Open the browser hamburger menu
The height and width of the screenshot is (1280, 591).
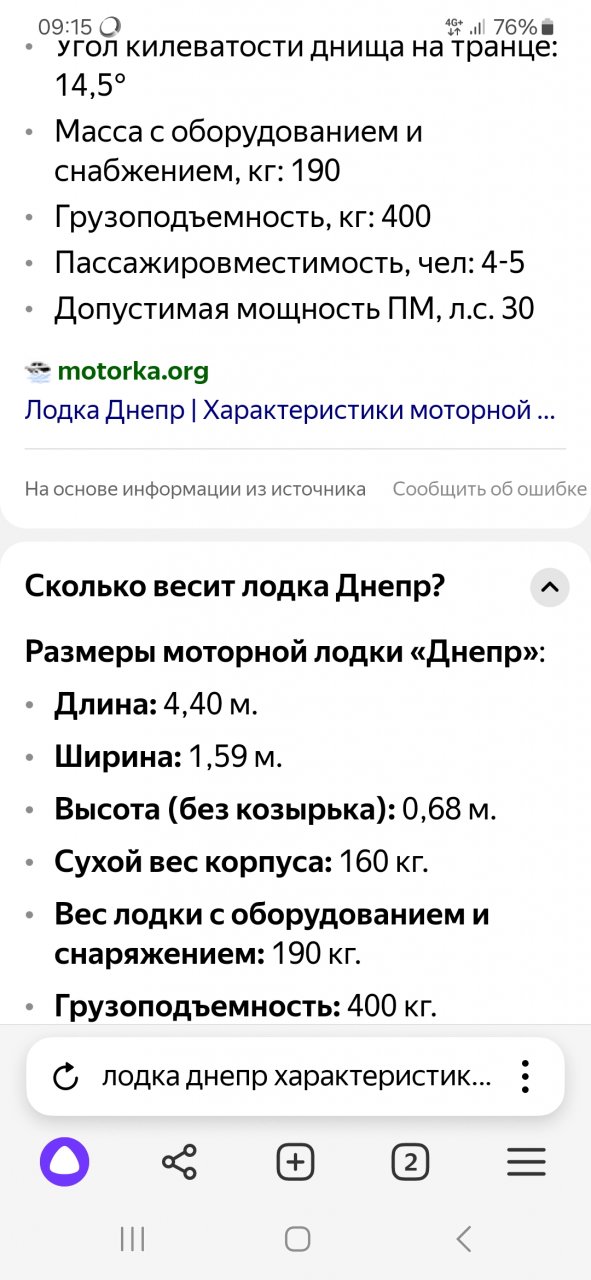(x=526, y=1162)
